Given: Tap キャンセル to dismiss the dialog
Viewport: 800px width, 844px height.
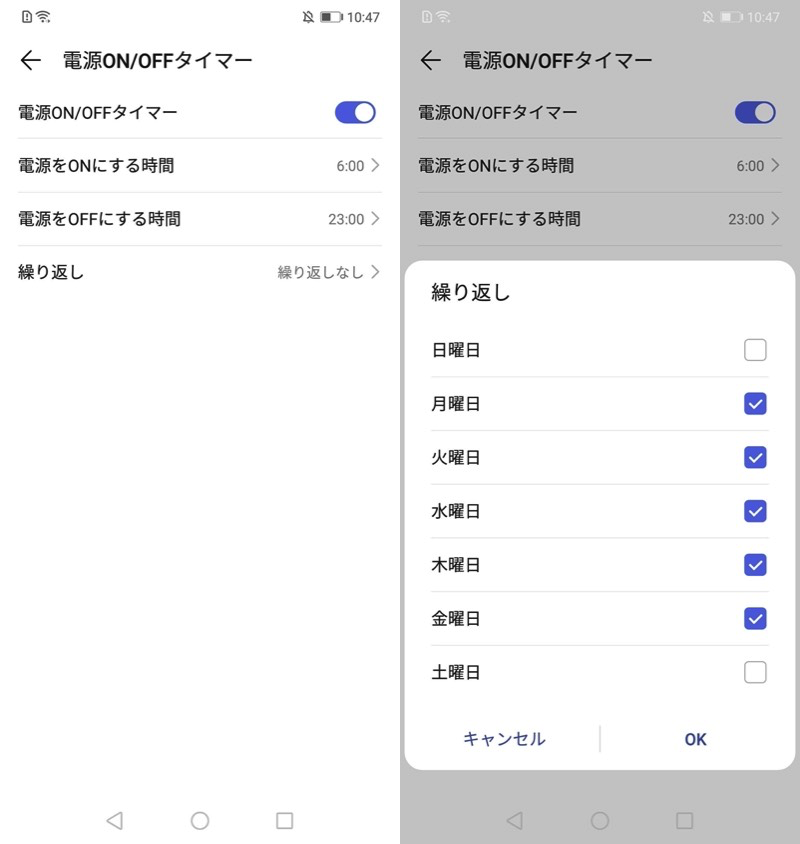Looking at the screenshot, I should (504, 739).
